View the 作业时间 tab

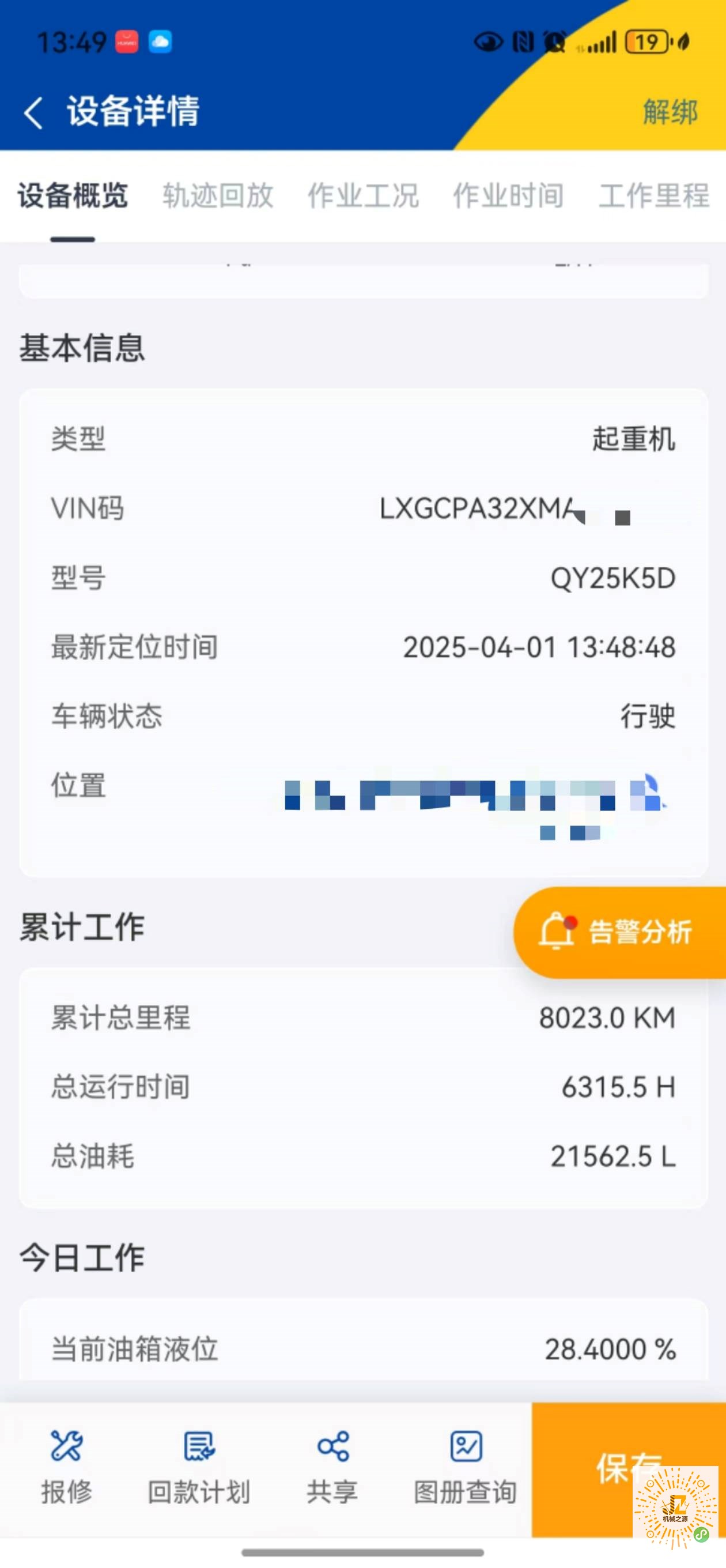[508, 196]
